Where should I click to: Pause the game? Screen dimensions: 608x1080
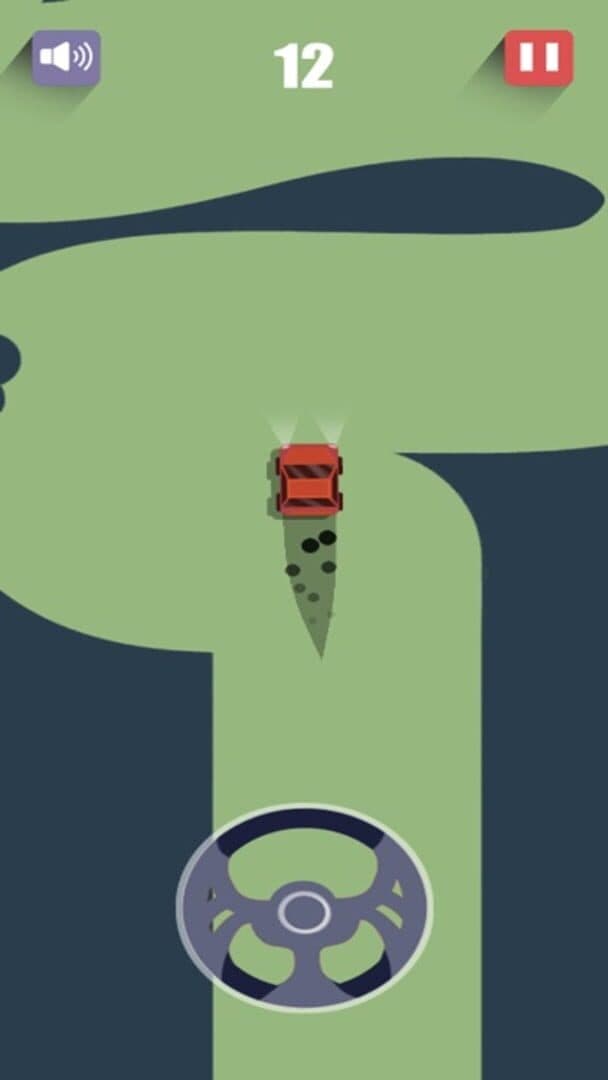[x=539, y=58]
